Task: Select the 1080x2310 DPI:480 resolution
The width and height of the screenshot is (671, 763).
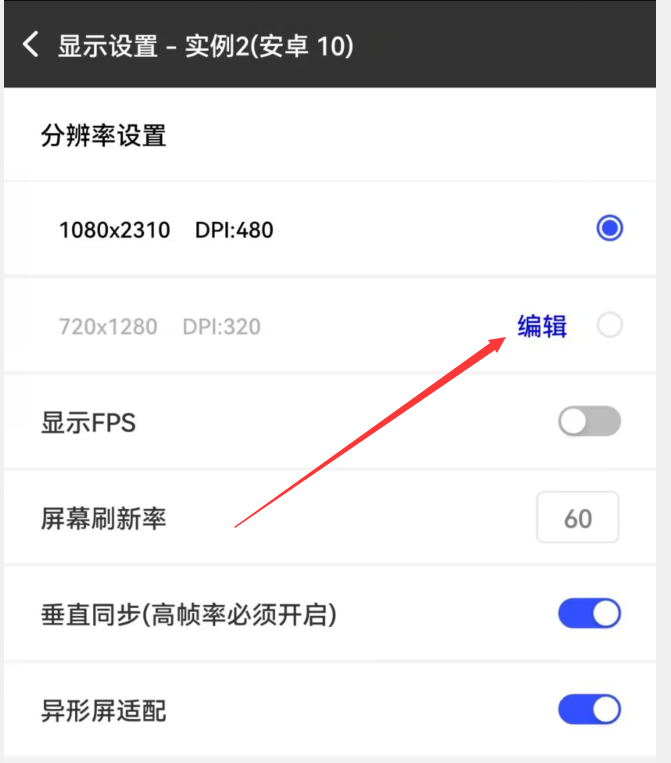Action: 609,229
